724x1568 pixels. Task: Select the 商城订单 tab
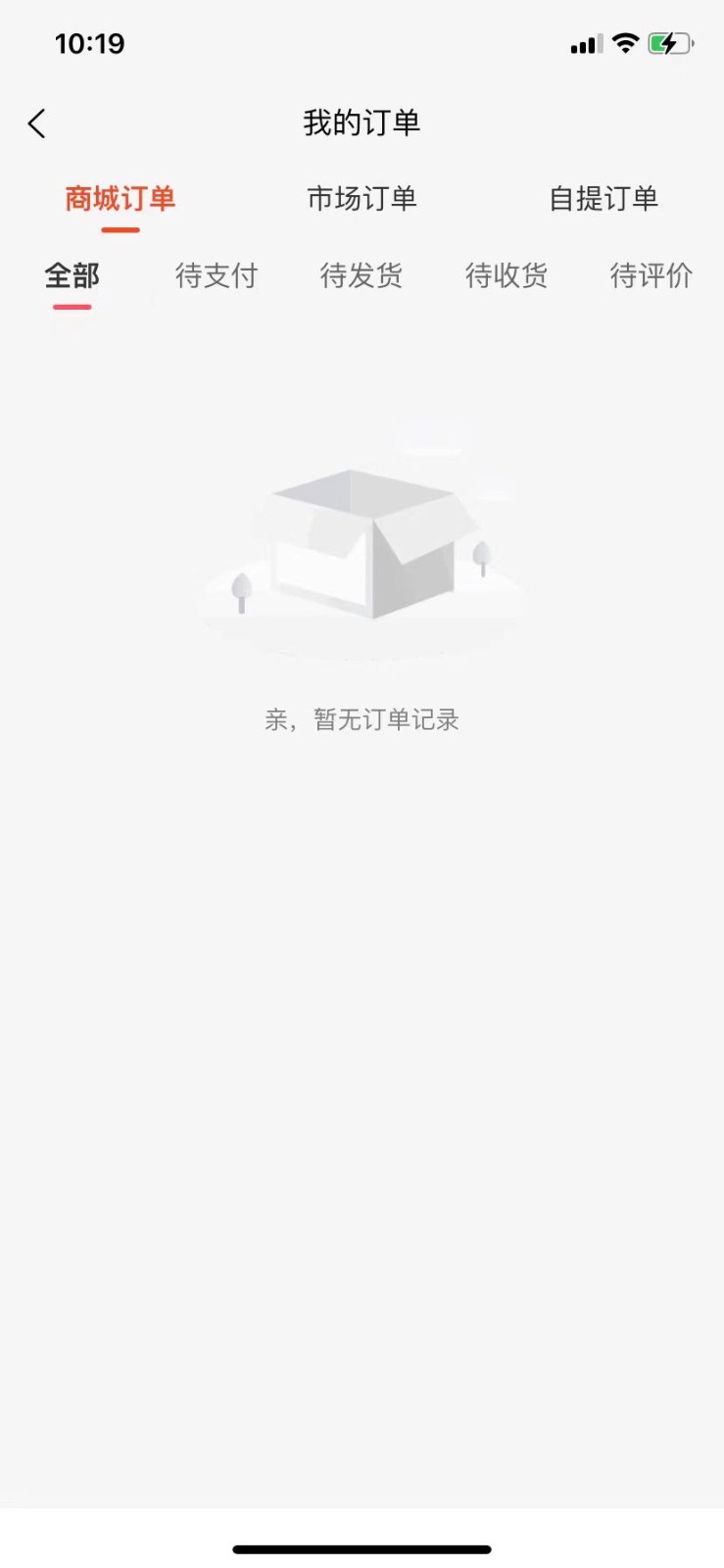(x=120, y=199)
